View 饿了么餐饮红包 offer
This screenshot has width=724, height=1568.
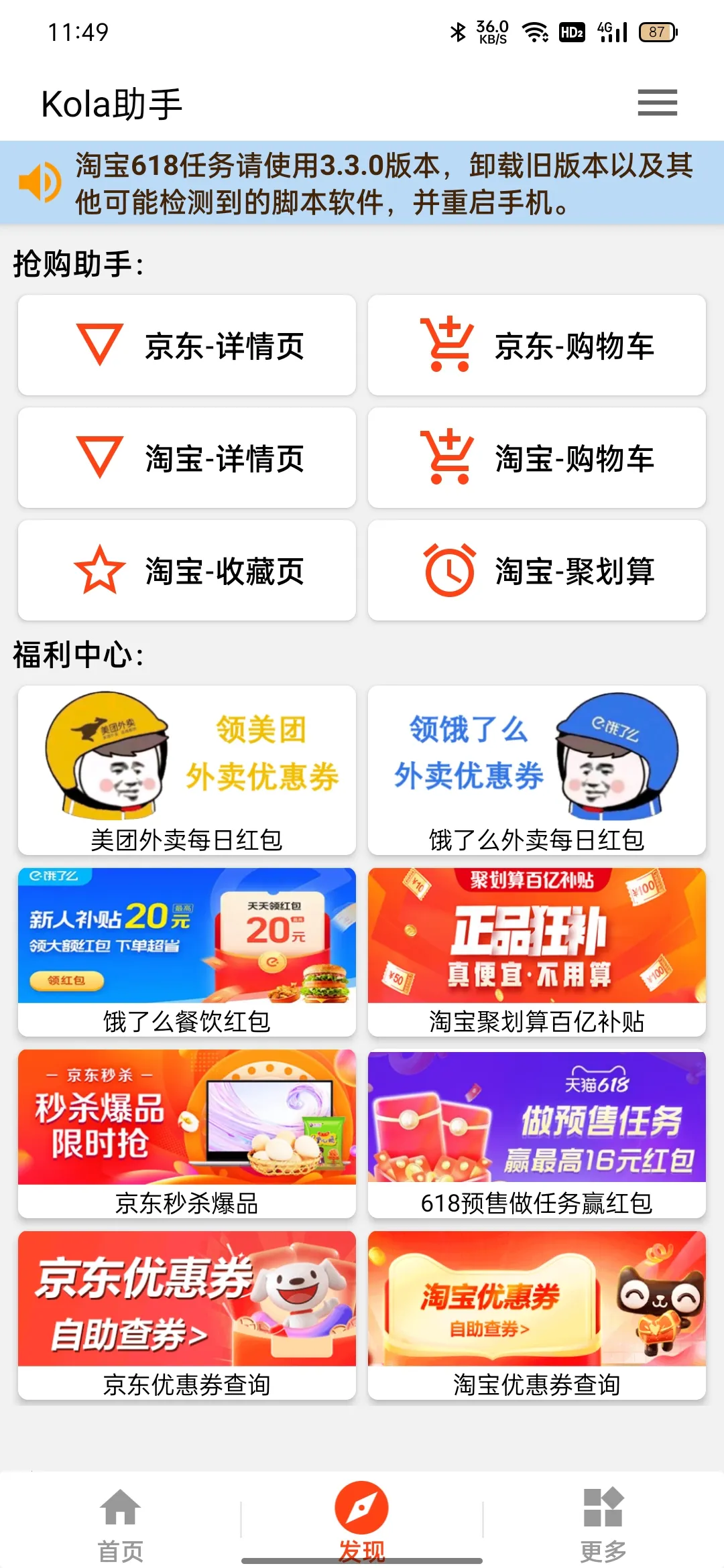click(x=187, y=952)
